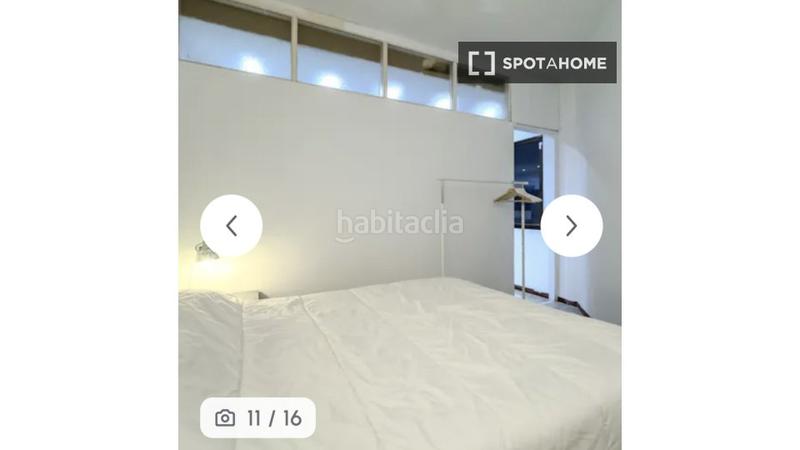Go to the previous photo
This screenshot has height=450, width=800.
(x=231, y=226)
